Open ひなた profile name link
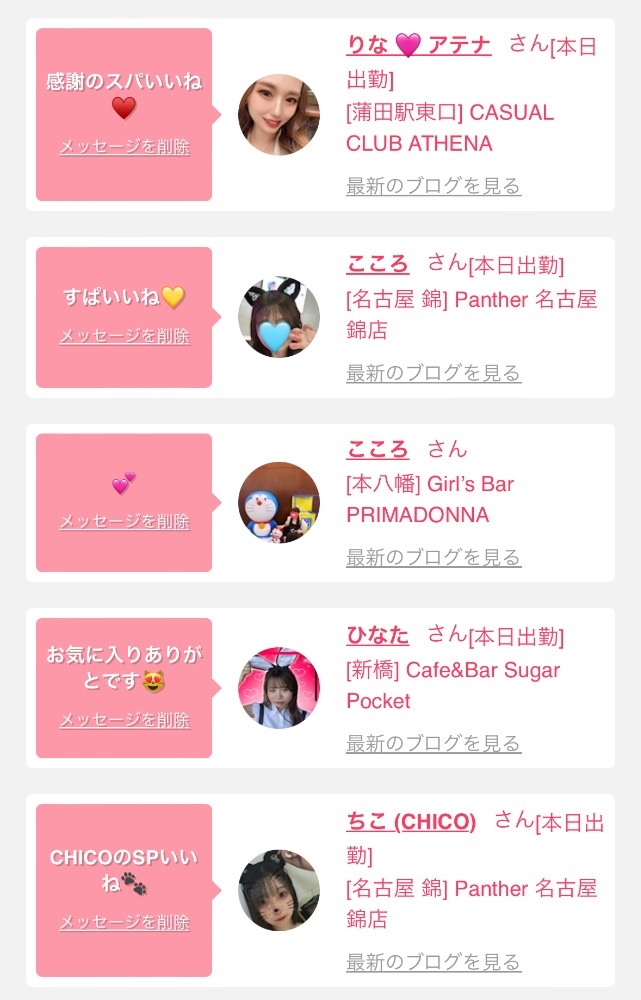Screen dimensions: 641x1000 (x=377, y=635)
